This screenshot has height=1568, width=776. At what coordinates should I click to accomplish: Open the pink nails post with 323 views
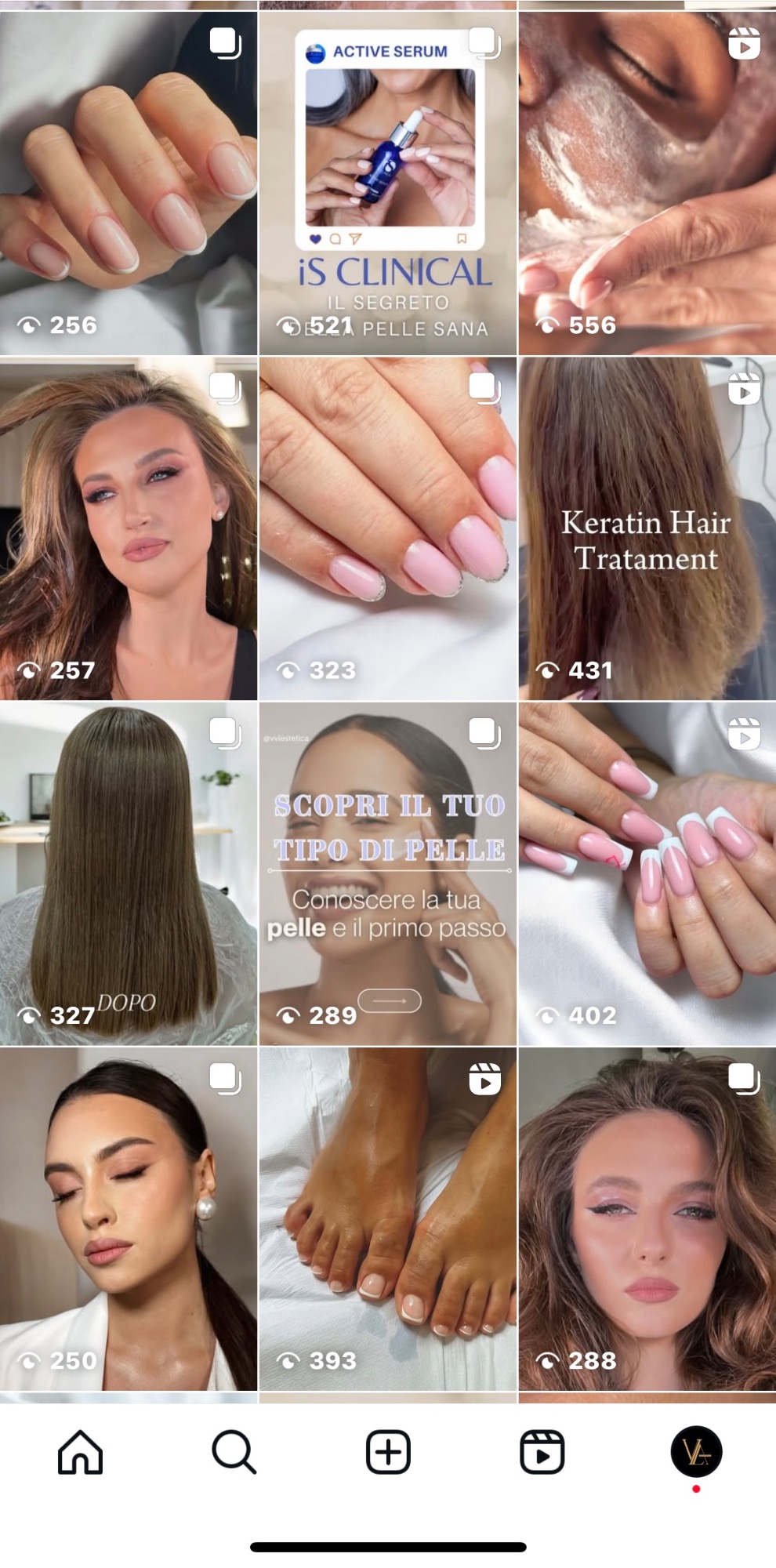pos(388,528)
